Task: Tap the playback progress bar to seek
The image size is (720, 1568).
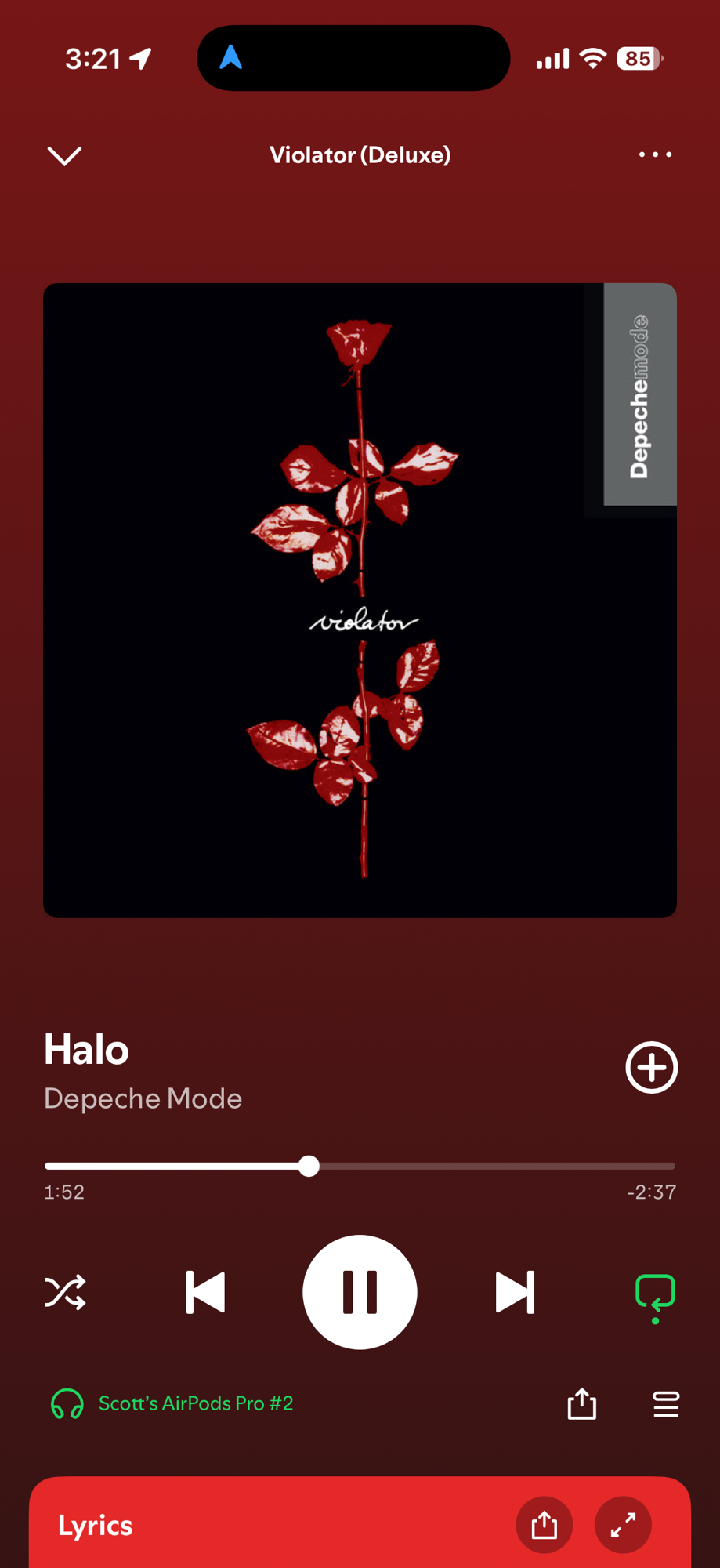Action: pyautogui.click(x=470, y=1166)
